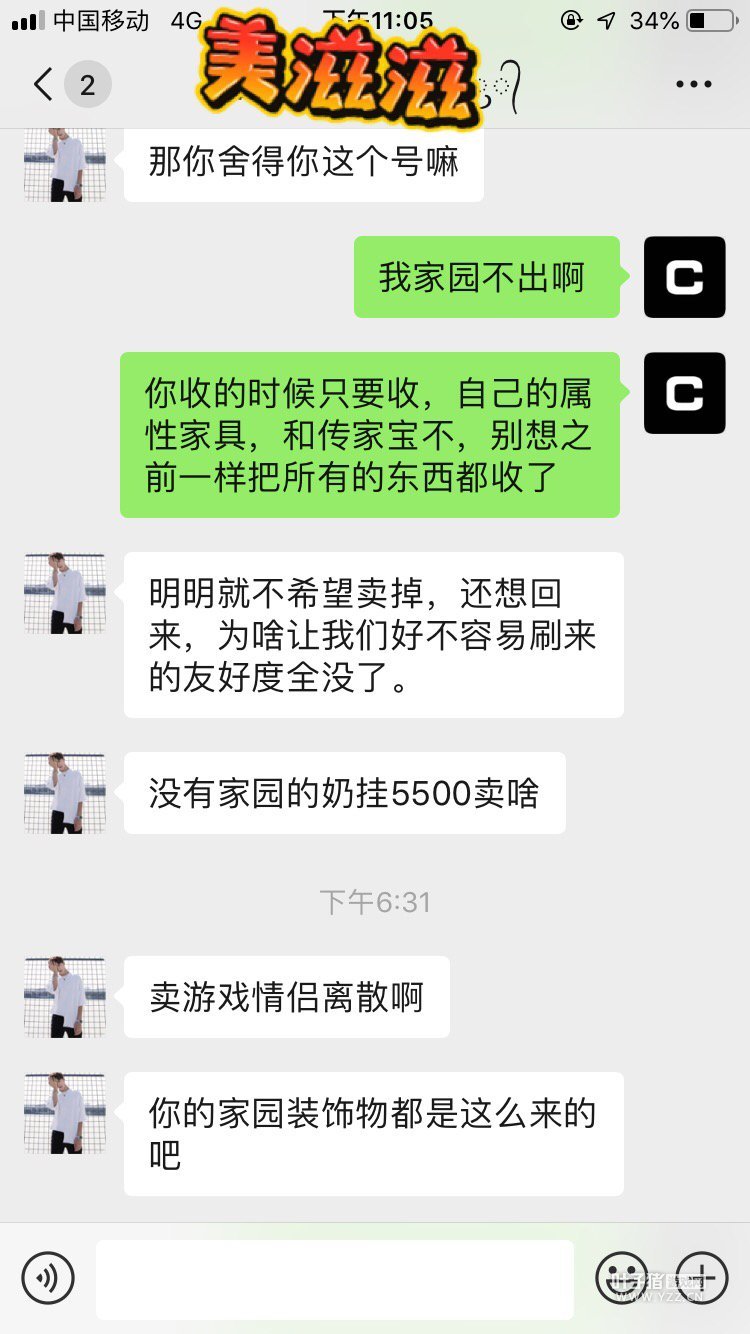Viewport: 750px width, 1334px height.
Task: Open contact avatar beside 卖游戏情侣离散啊
Action: click(65, 997)
